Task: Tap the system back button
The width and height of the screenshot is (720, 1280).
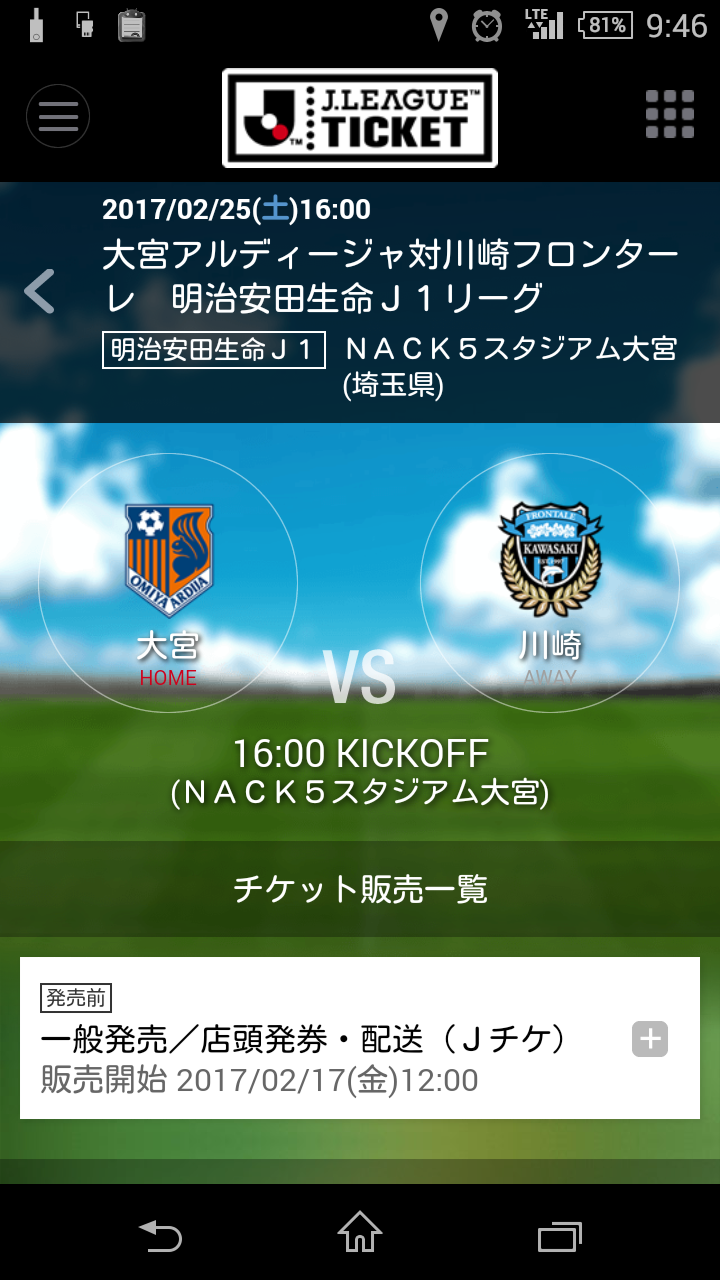Action: 160,1234
